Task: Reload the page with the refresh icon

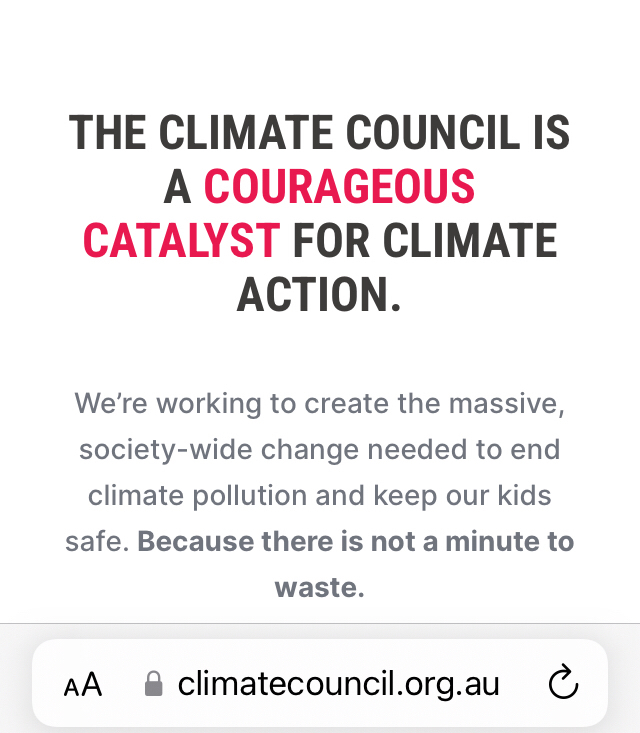Action: tap(564, 684)
